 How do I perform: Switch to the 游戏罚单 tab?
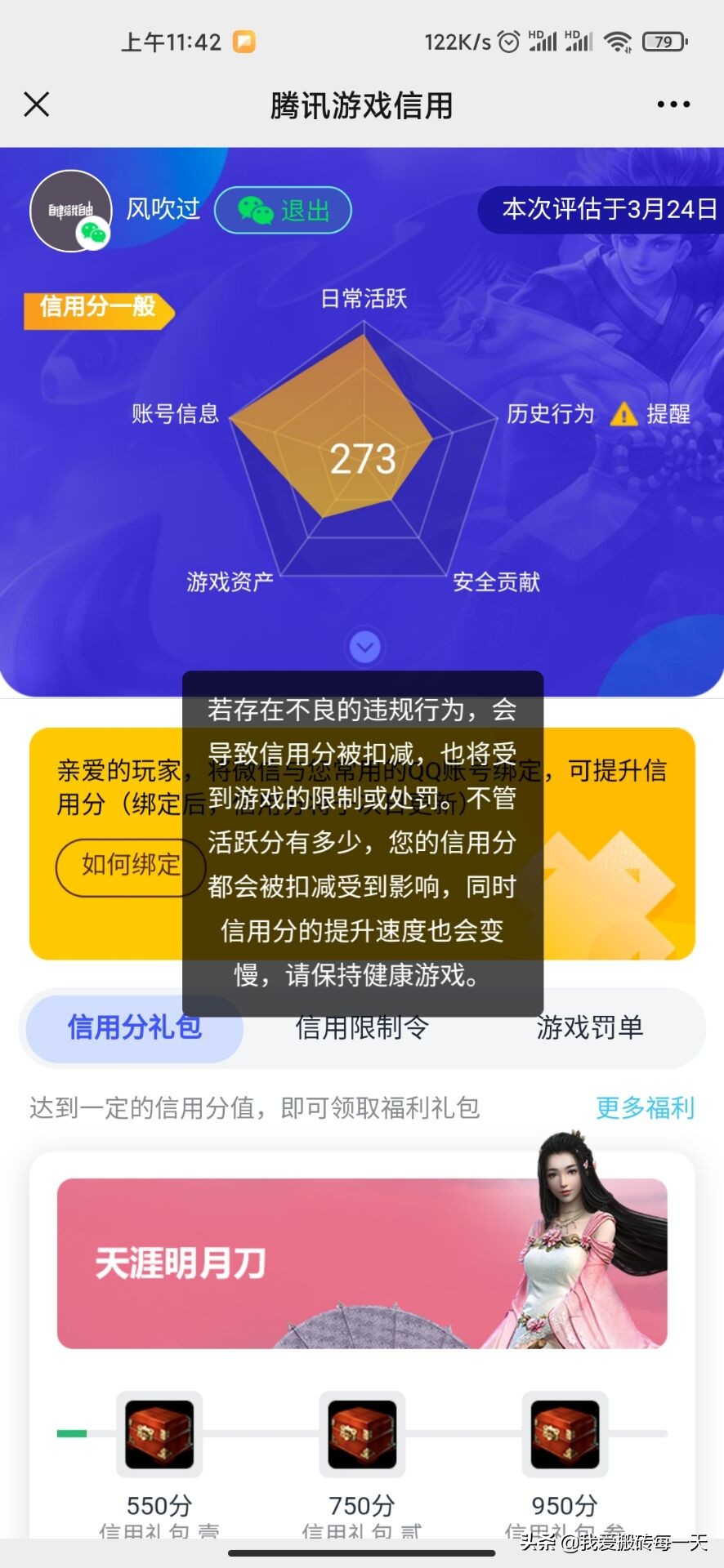point(589,1028)
